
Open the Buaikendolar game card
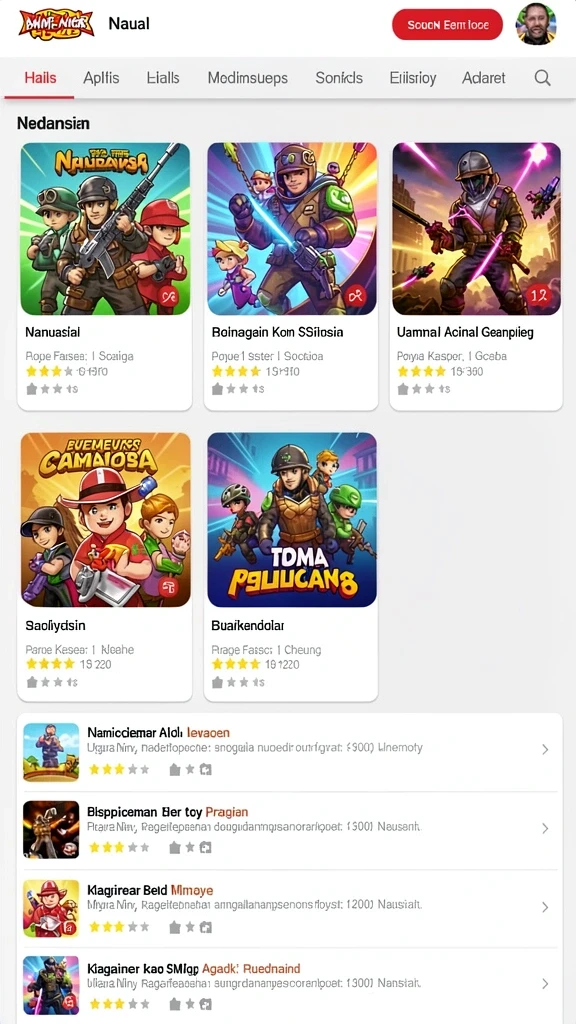(291, 566)
